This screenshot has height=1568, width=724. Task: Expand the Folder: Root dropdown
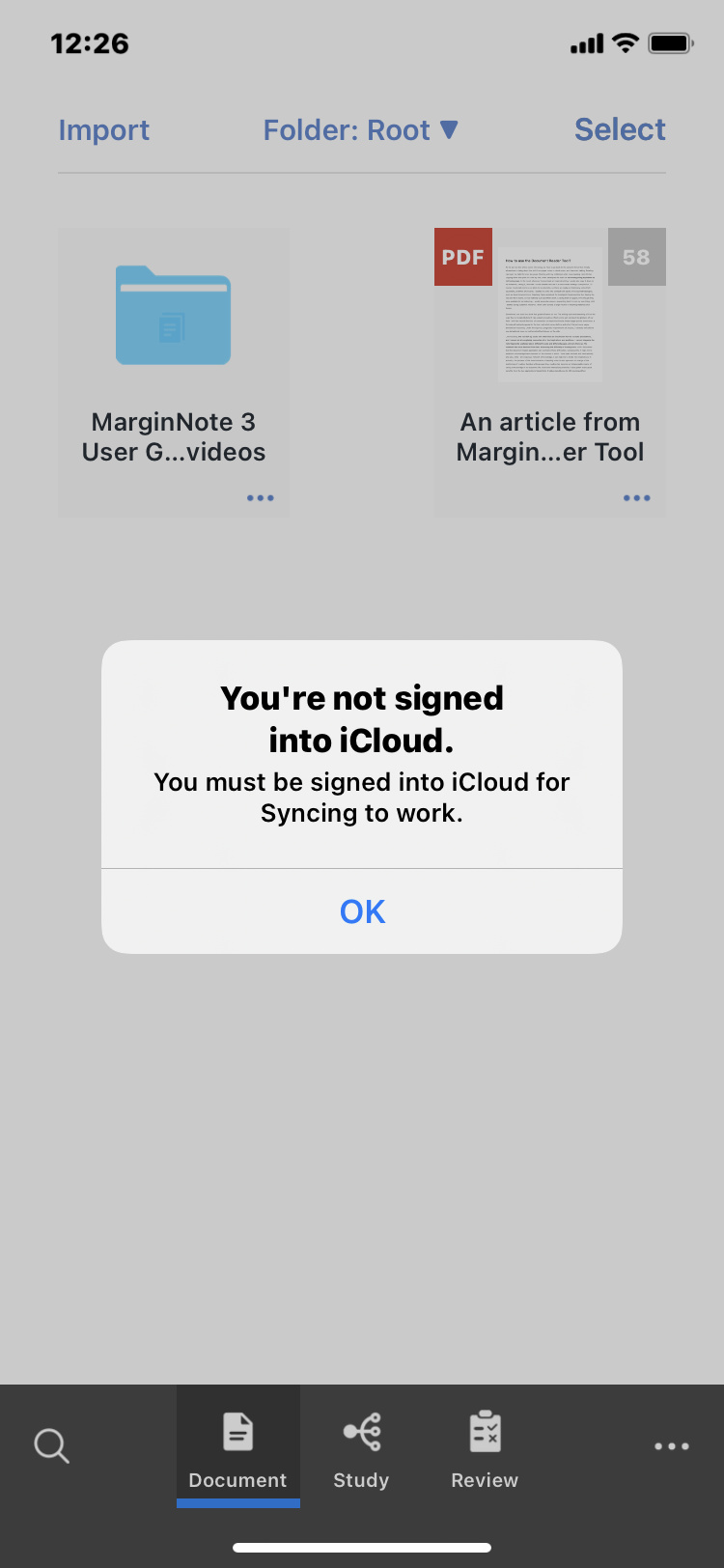(361, 130)
